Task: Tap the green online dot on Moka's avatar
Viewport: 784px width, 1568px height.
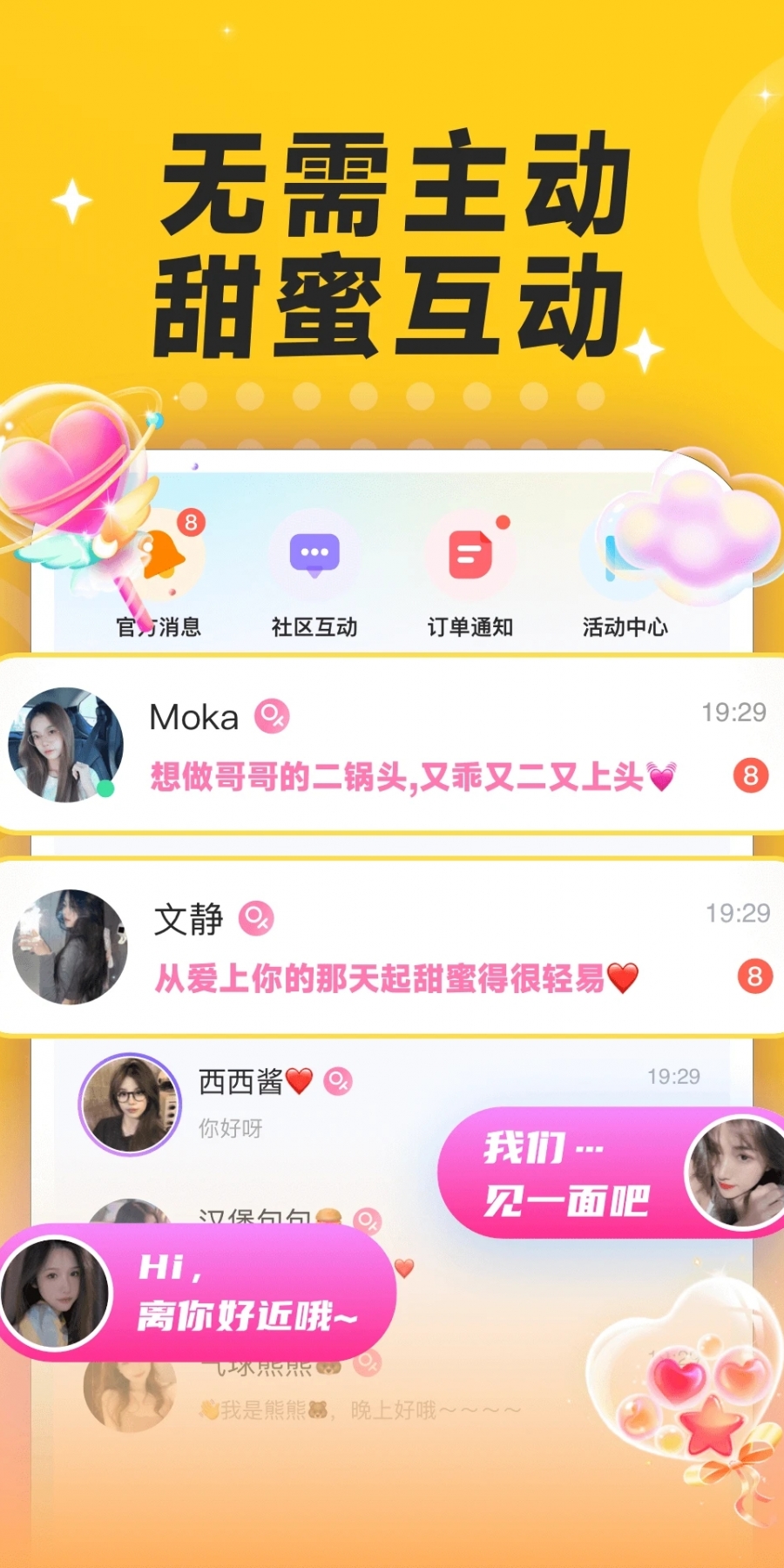Action: point(105,787)
